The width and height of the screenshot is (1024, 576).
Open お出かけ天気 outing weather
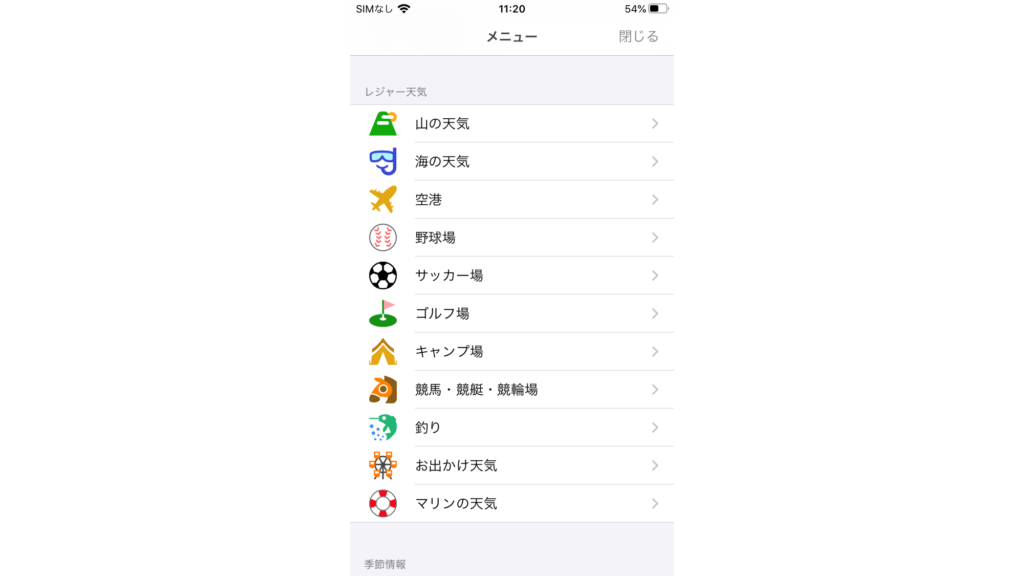(511, 466)
